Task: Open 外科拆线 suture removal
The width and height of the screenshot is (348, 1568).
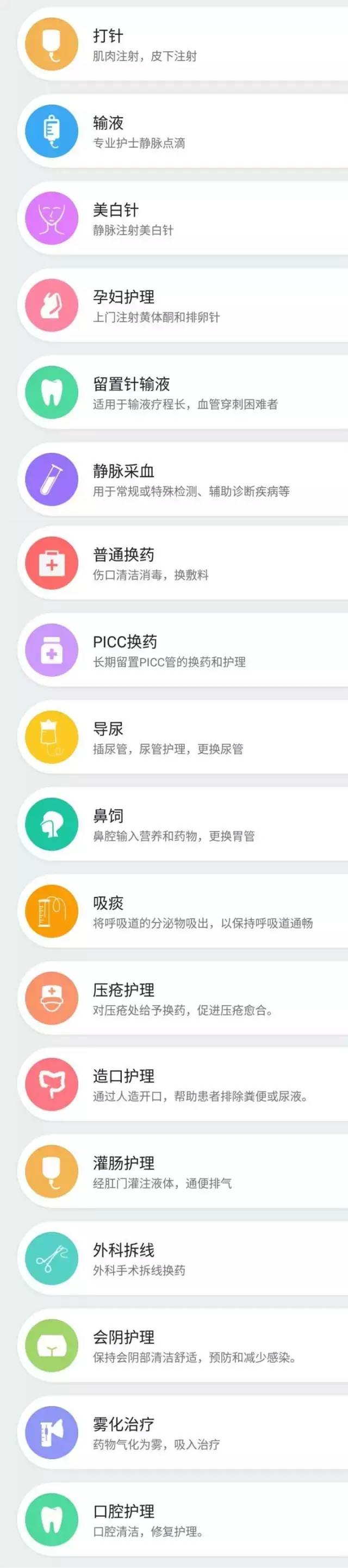Action: pos(183,1259)
